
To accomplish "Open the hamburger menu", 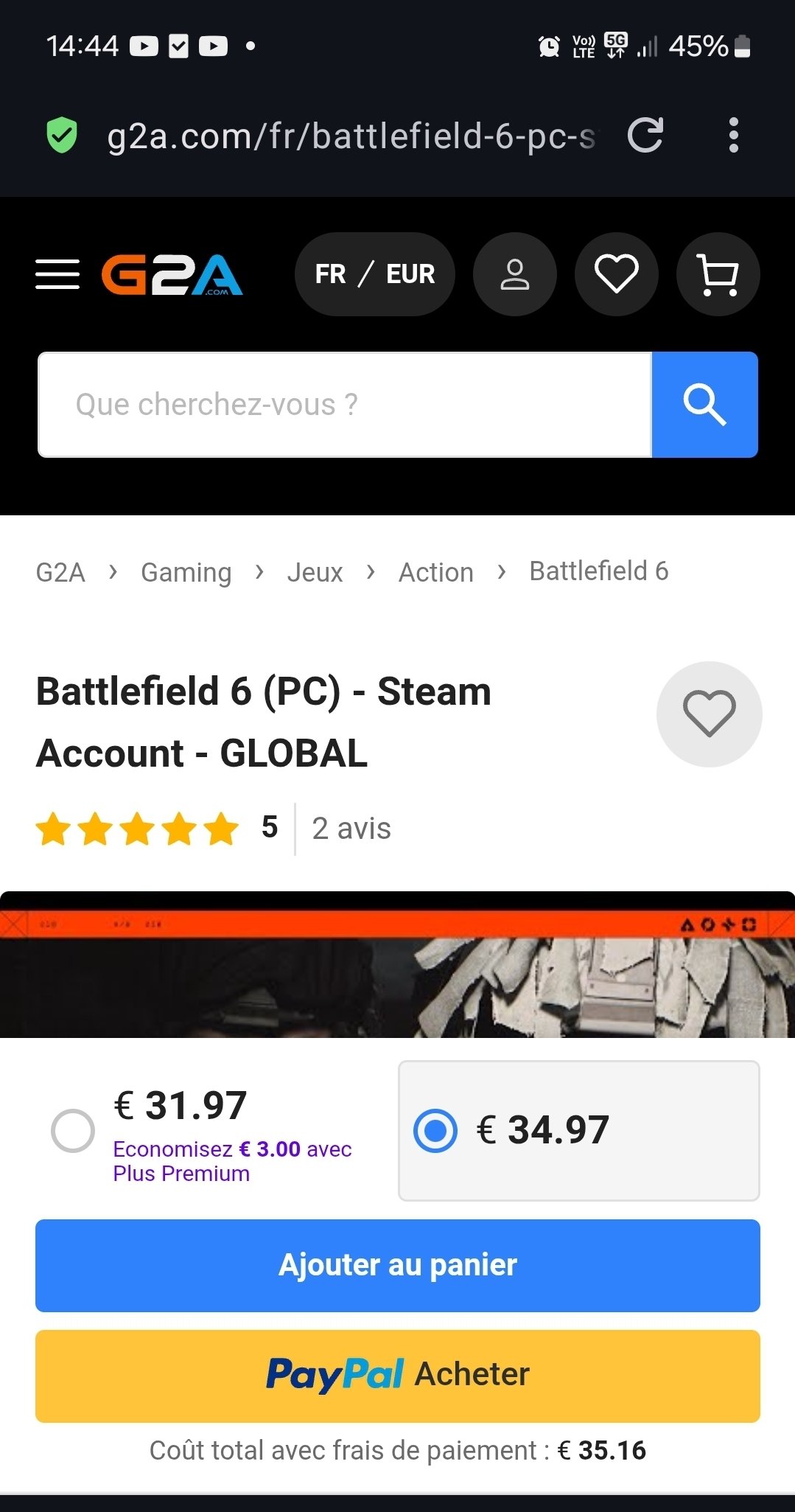I will point(57,274).
